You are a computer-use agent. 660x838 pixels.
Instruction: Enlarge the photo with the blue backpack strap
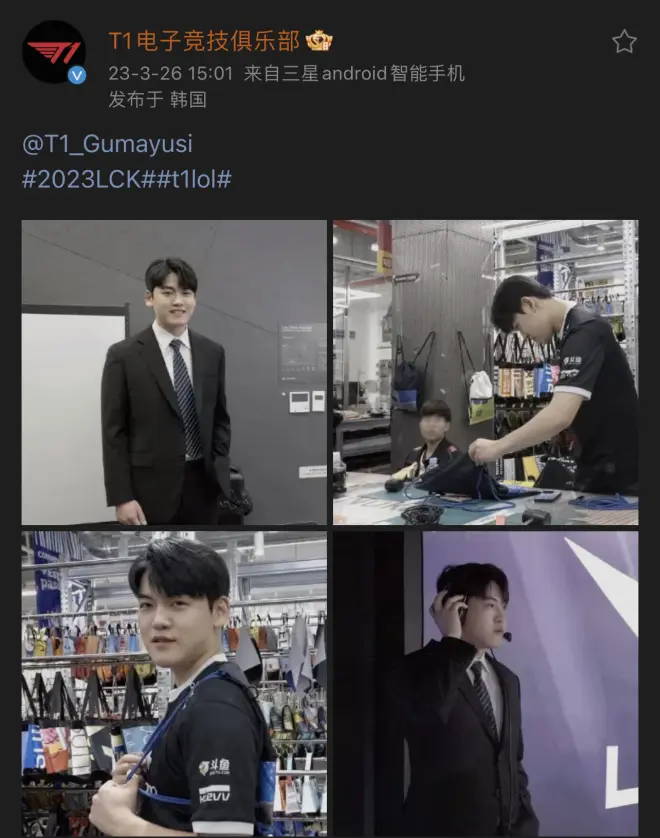tap(174, 684)
